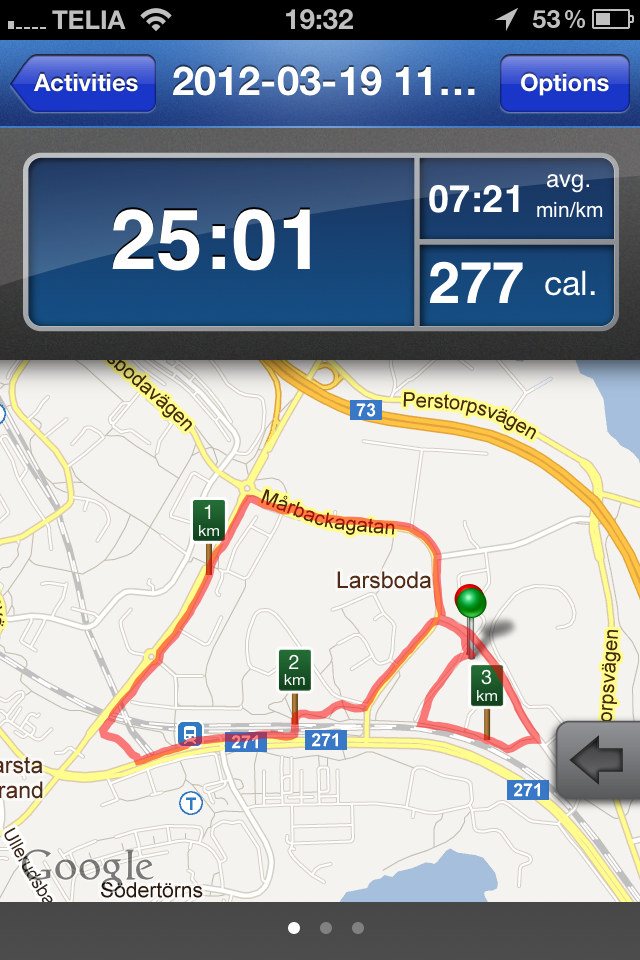Tap the 2 km marker on route
Image resolution: width=640 pixels, height=960 pixels.
click(x=294, y=671)
